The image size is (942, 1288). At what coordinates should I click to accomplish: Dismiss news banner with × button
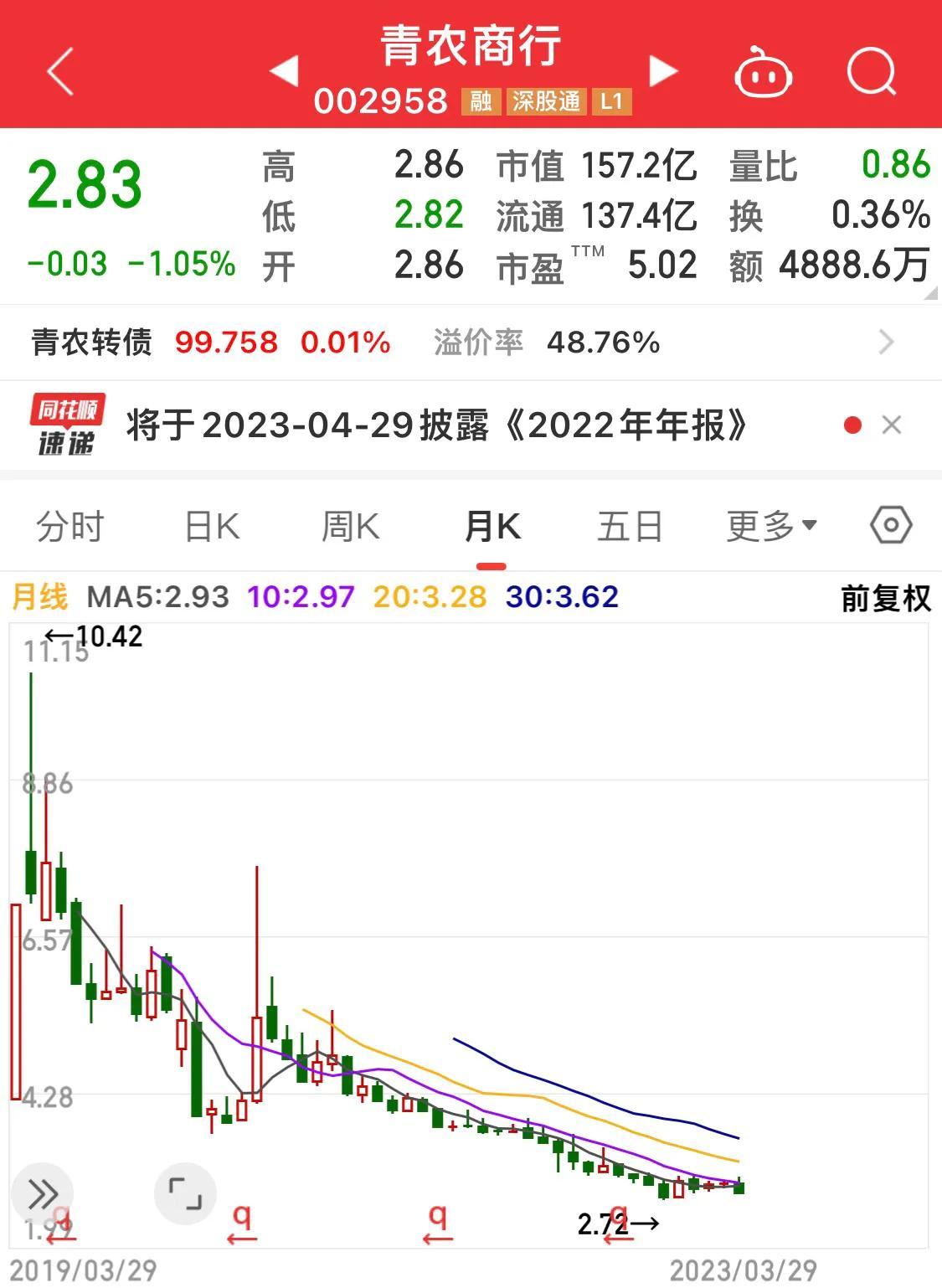coord(893,426)
